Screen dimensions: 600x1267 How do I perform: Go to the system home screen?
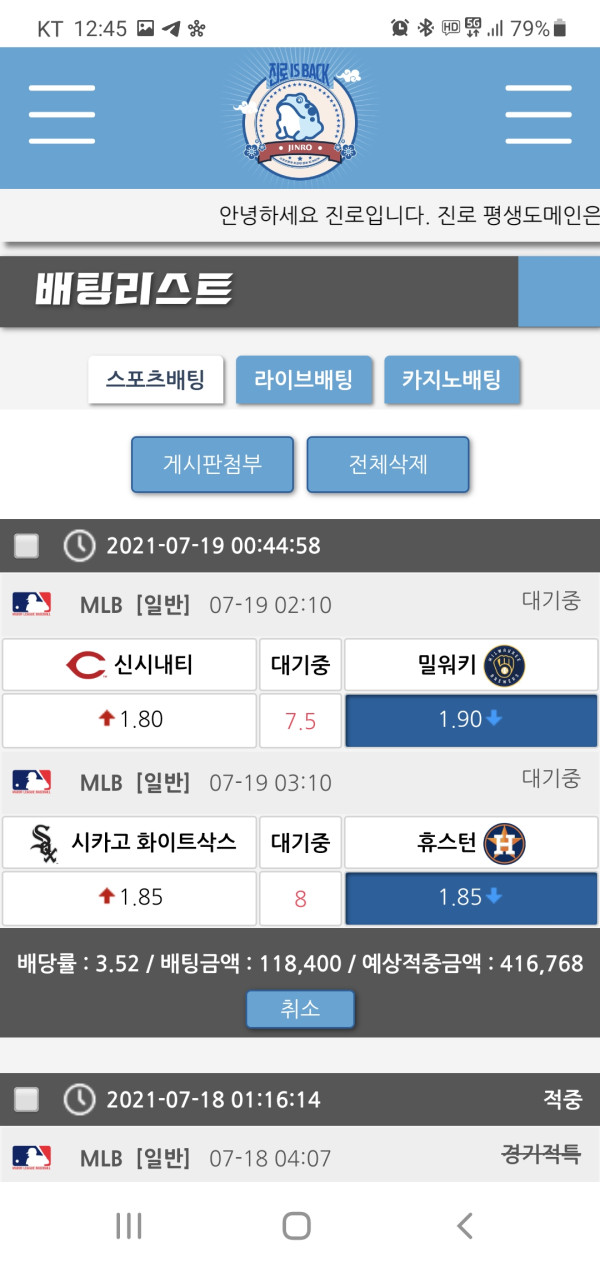pyautogui.click(x=297, y=1225)
